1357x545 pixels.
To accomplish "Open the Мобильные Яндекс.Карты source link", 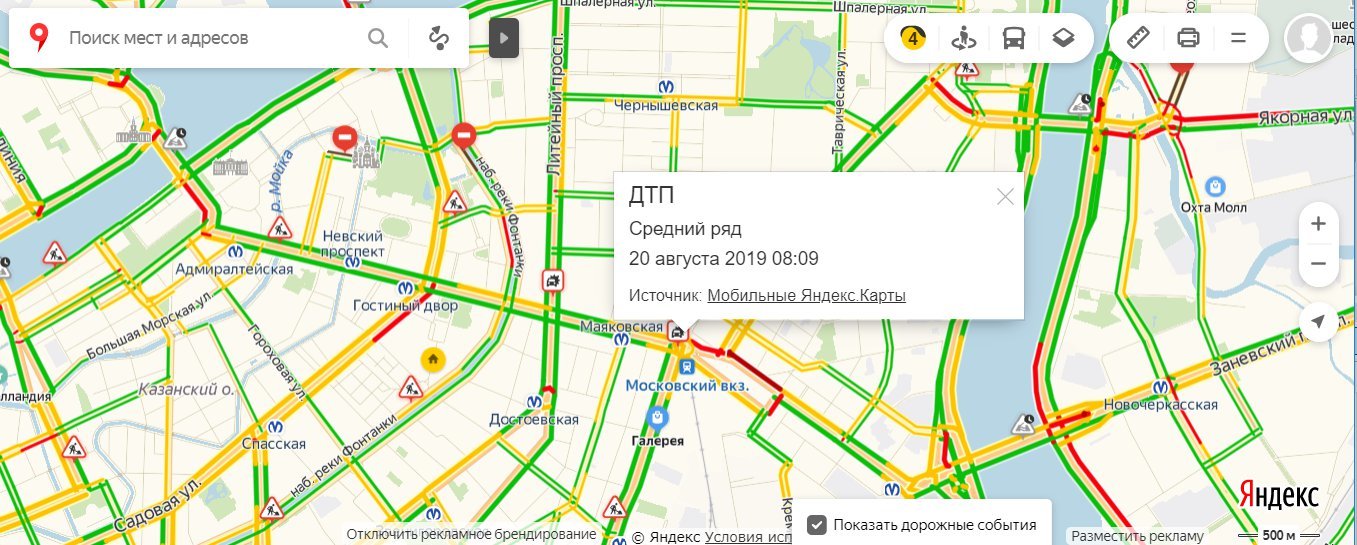I will (x=806, y=296).
